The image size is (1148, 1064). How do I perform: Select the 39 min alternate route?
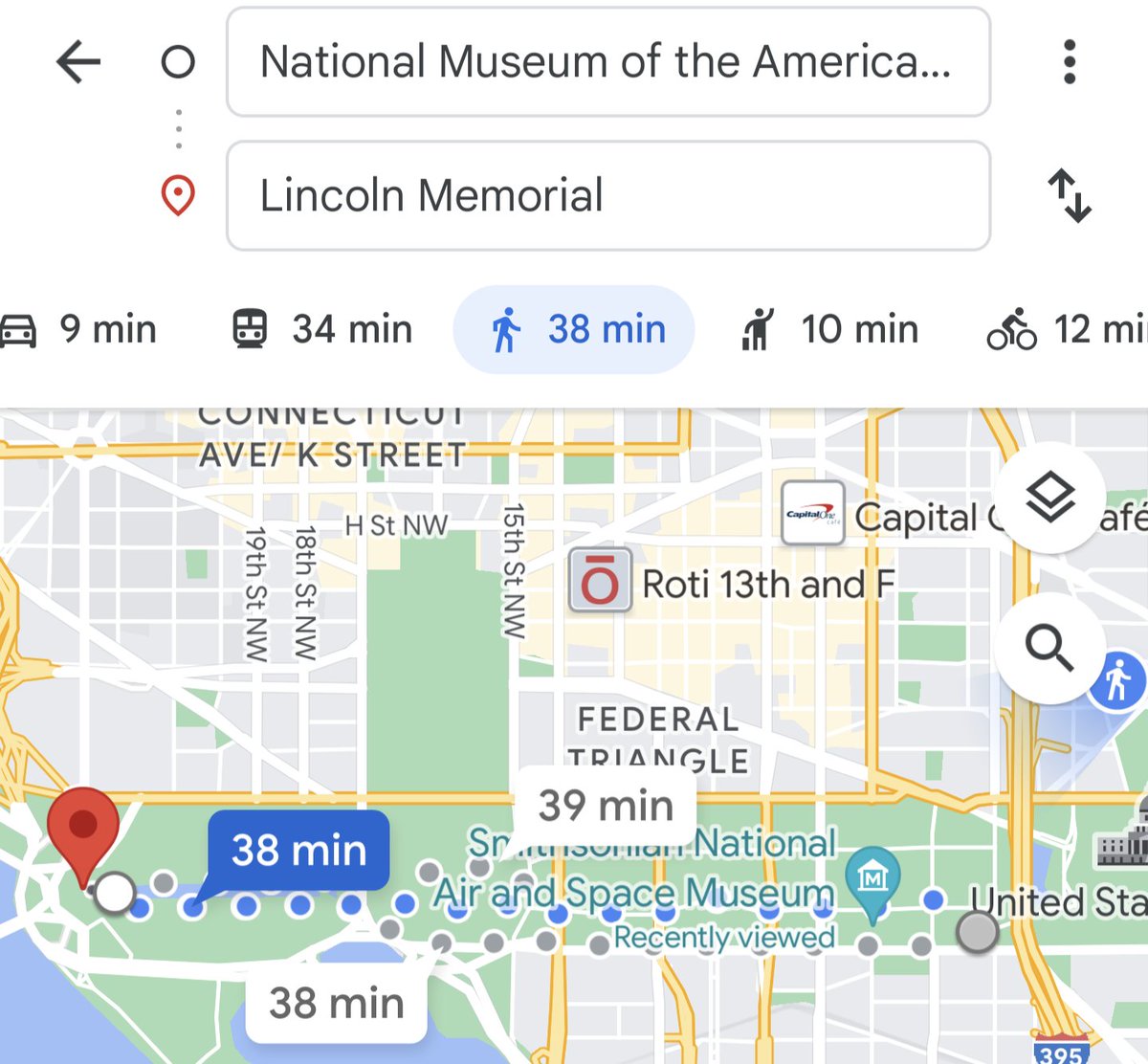pyautogui.click(x=606, y=805)
